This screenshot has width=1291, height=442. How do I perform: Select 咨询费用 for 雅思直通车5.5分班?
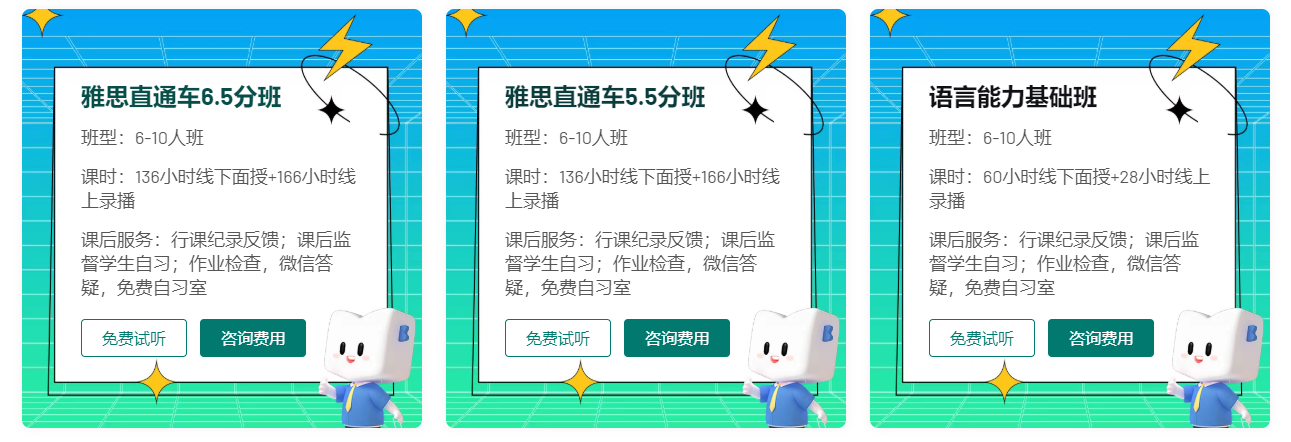click(x=677, y=338)
